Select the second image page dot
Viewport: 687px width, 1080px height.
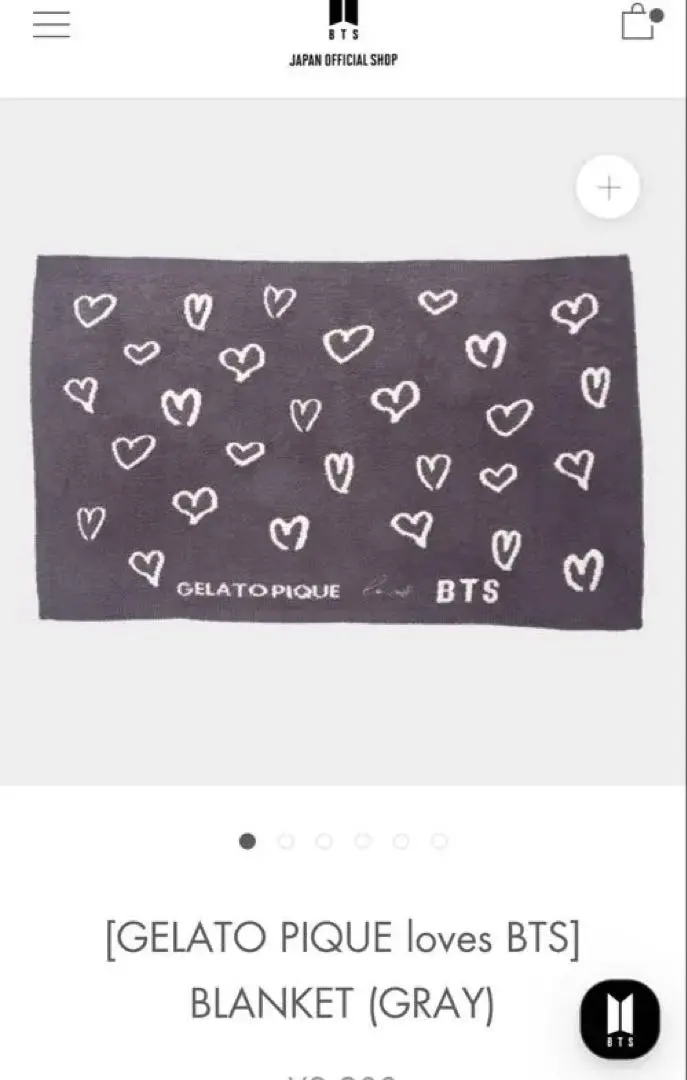point(286,842)
